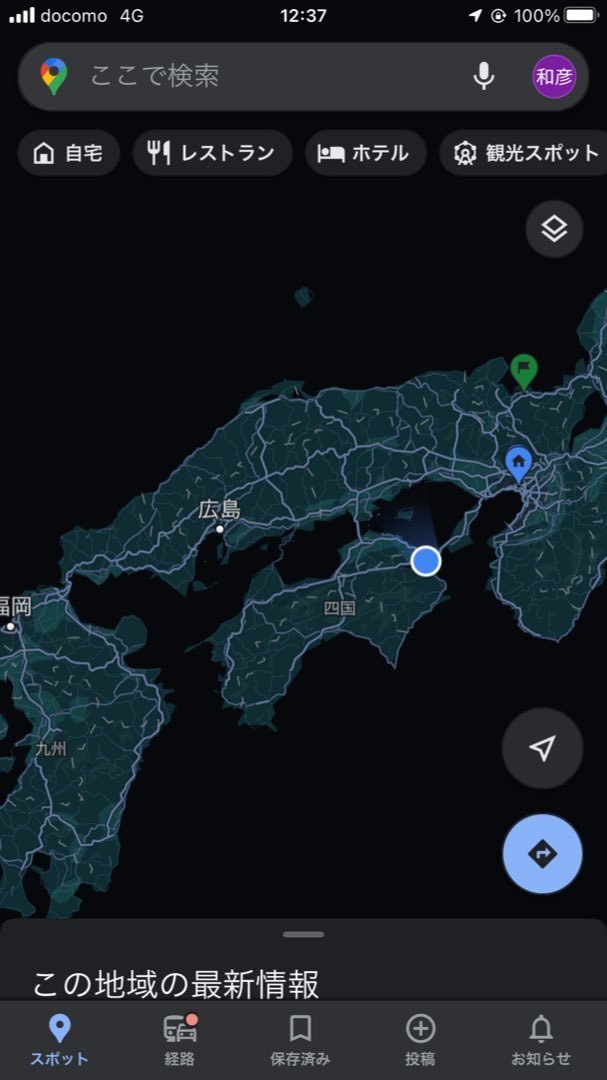The width and height of the screenshot is (607, 1080).
Task: Select the 自宅 chip
Action: 68,153
